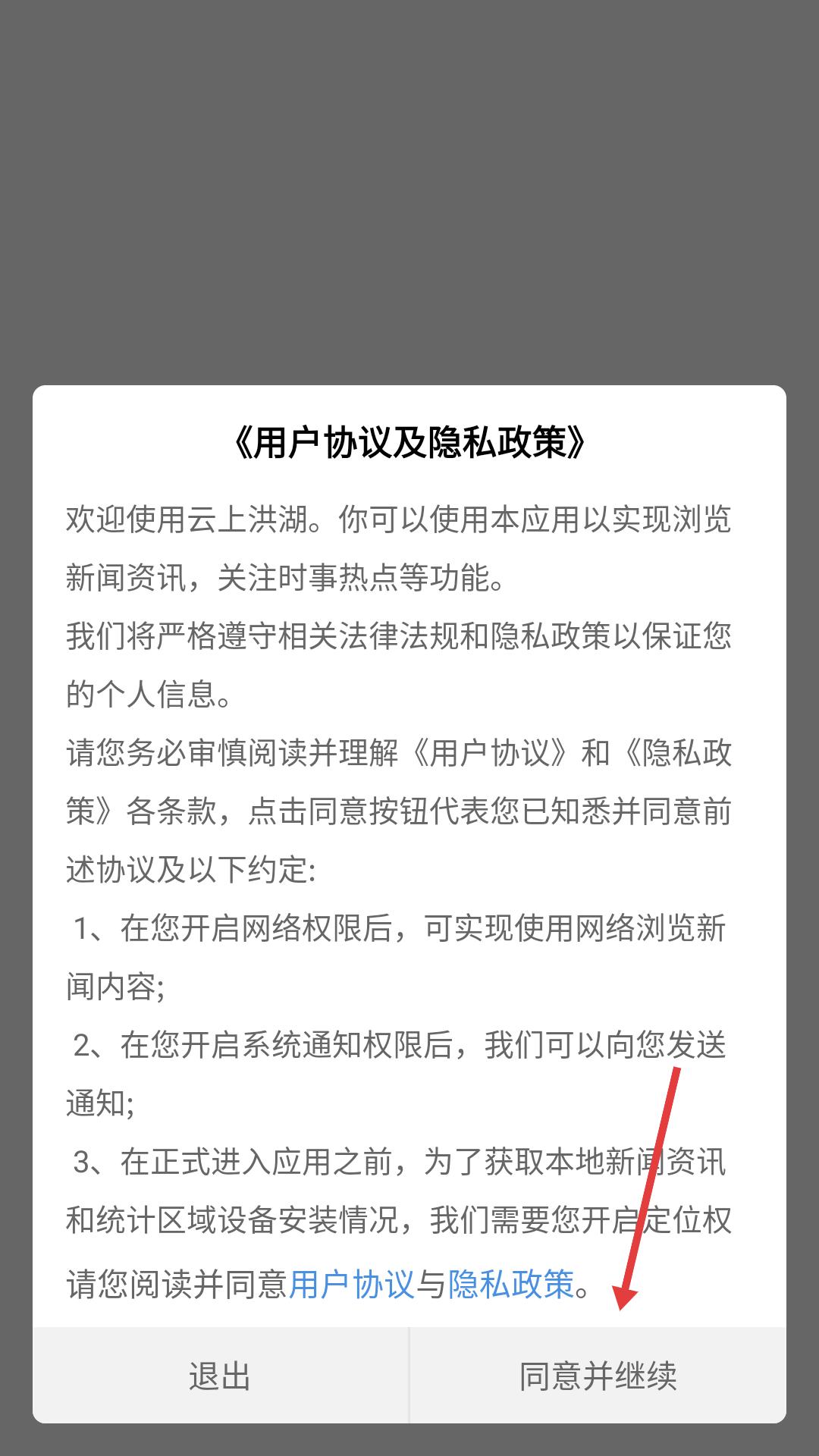819x1456 pixels.
Task: Tap 同意并继续 to accept and continue
Action: point(598,1376)
